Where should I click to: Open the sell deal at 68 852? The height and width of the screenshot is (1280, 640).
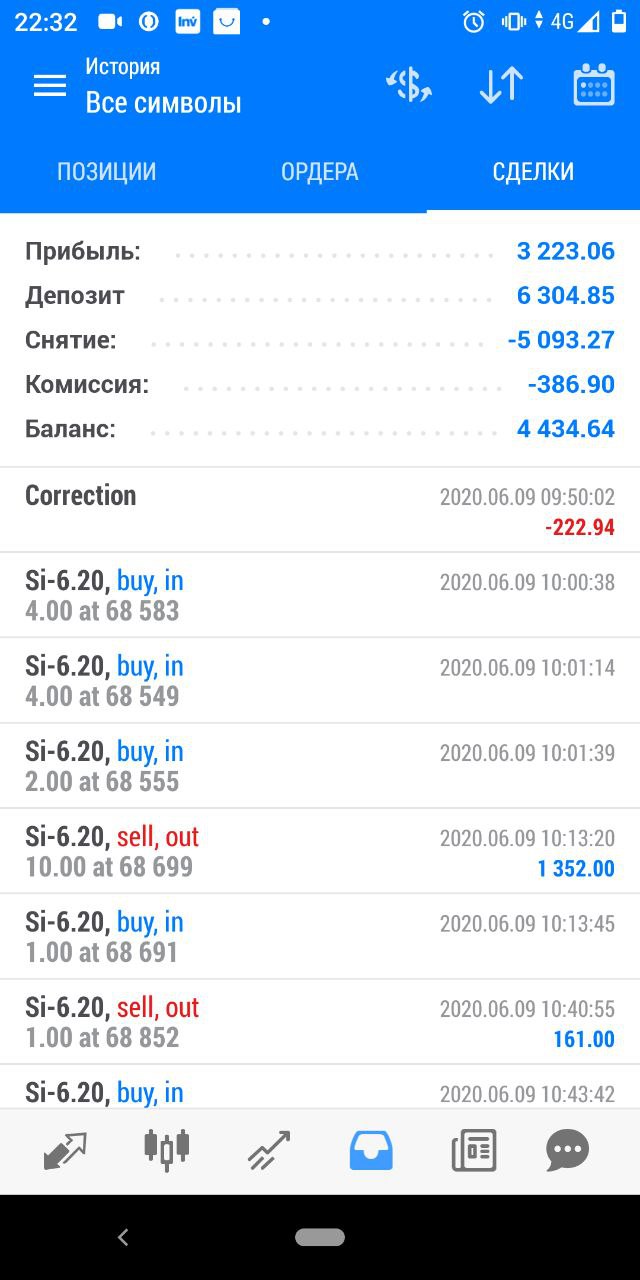point(320,1022)
